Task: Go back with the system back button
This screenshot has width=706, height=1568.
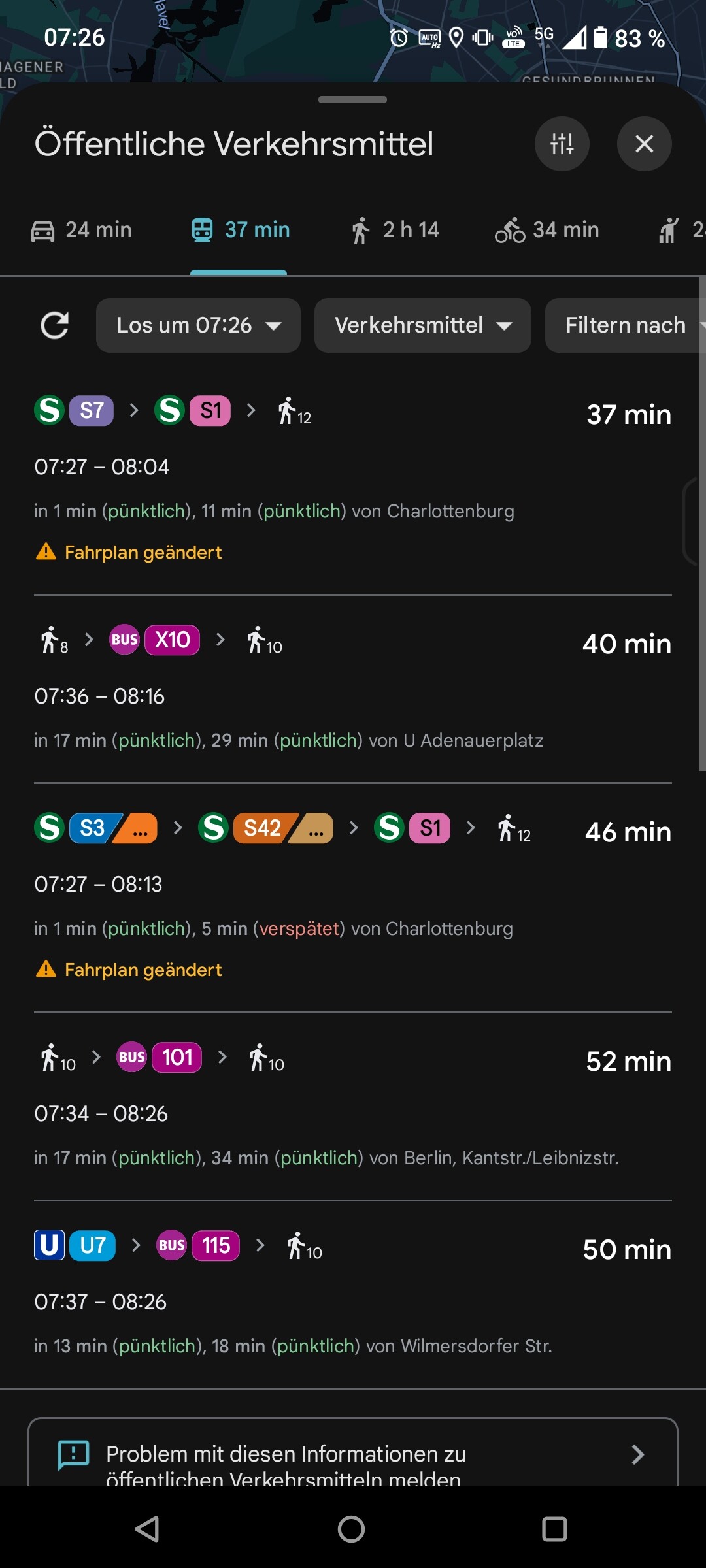Action: pos(148,1529)
